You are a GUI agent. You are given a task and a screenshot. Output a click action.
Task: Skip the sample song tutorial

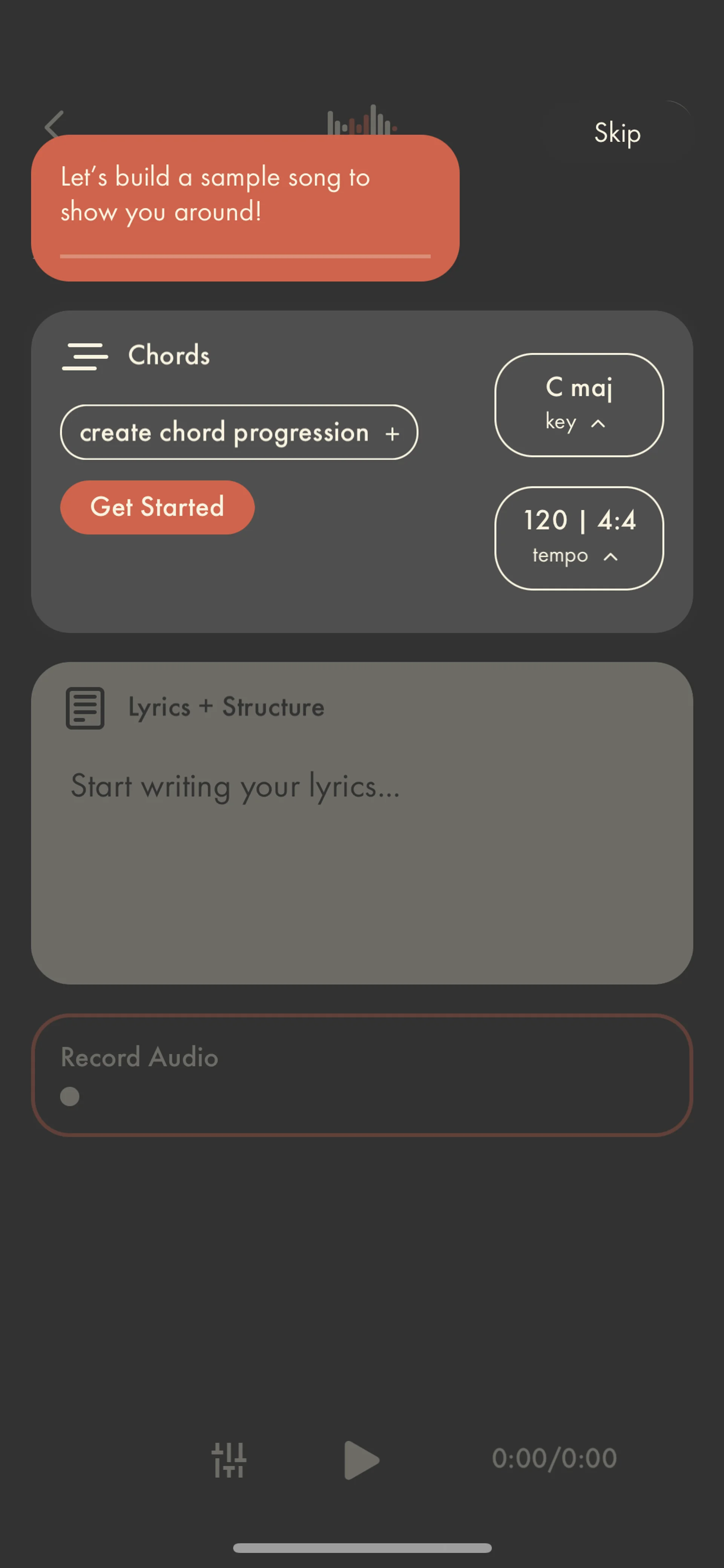(x=617, y=133)
